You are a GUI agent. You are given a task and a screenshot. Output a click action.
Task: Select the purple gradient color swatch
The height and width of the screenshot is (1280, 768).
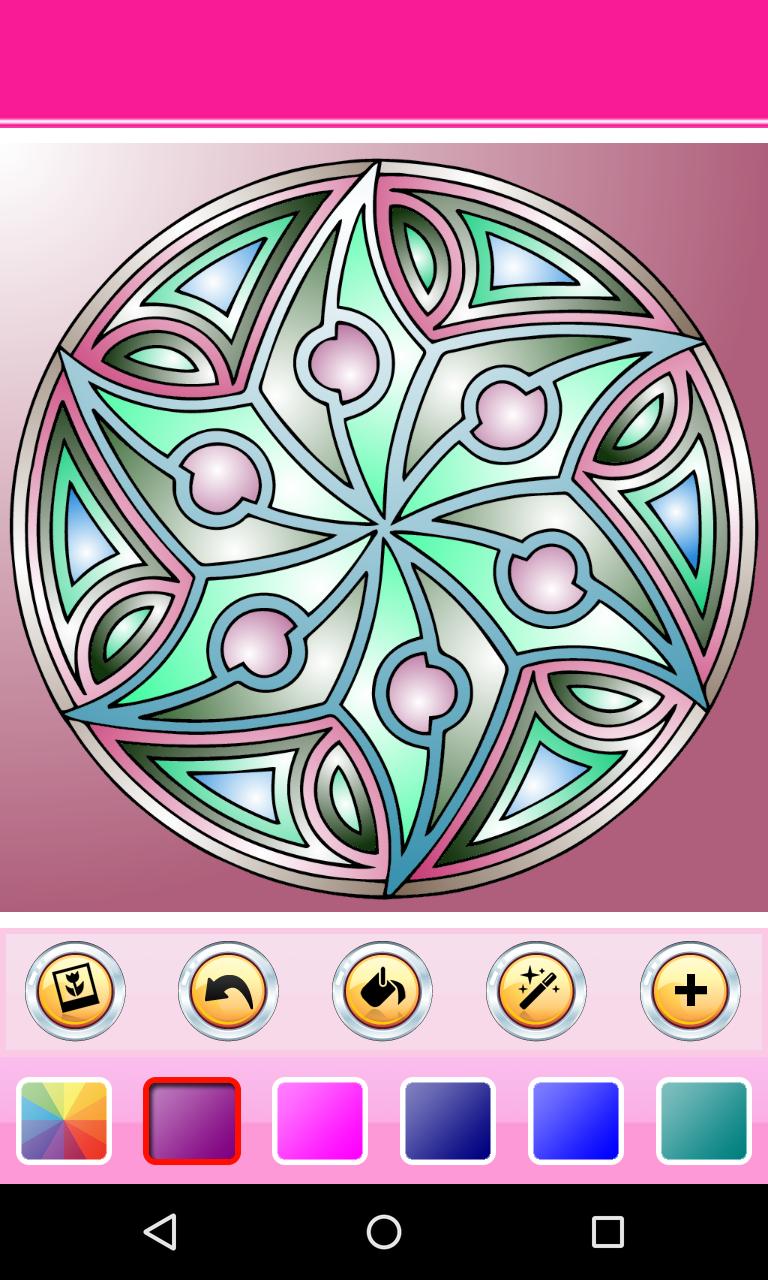tap(192, 1121)
